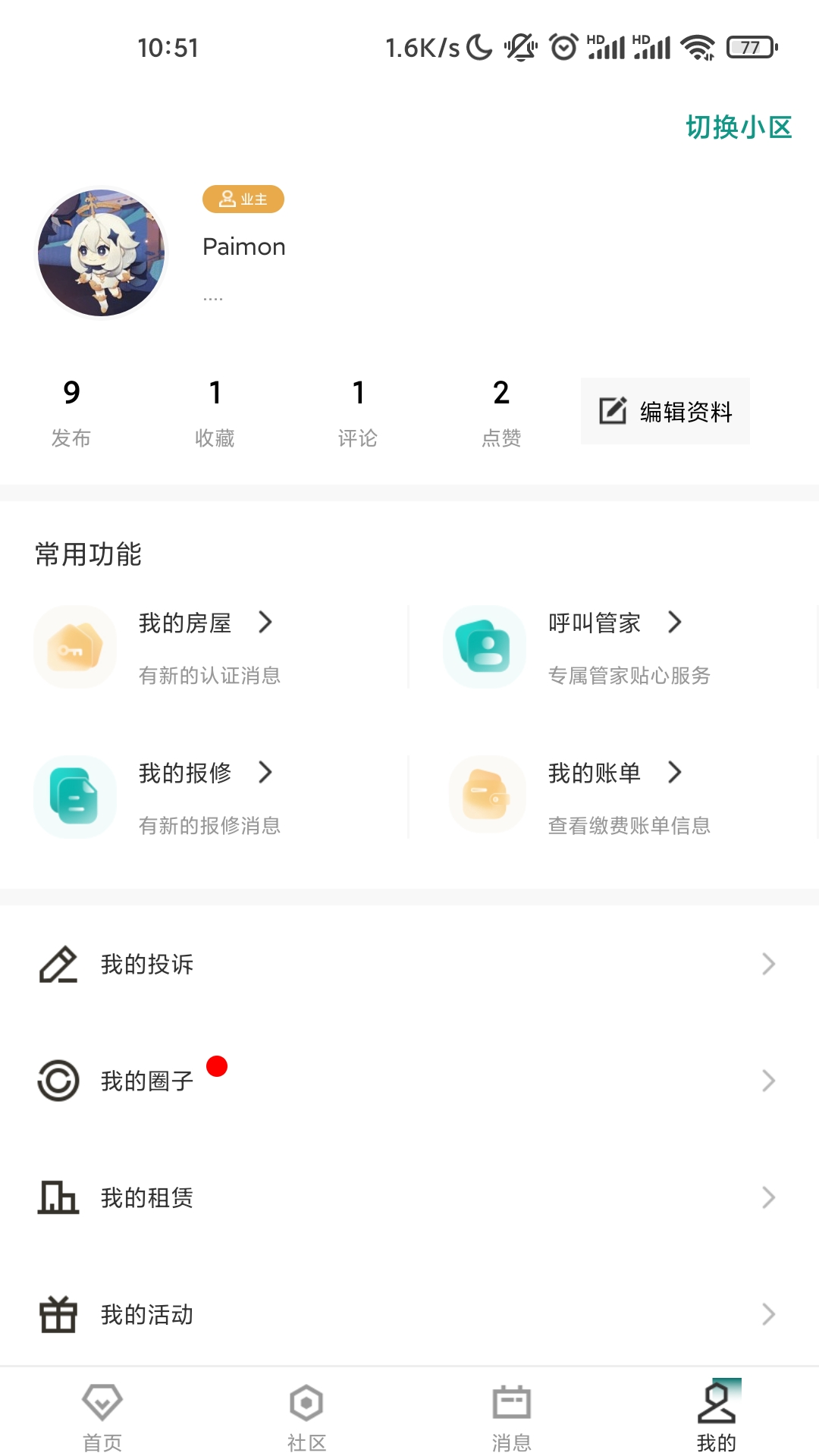Viewport: 819px width, 1456px height.
Task: Open 我的圈子 circles row
Action: pos(409,1081)
